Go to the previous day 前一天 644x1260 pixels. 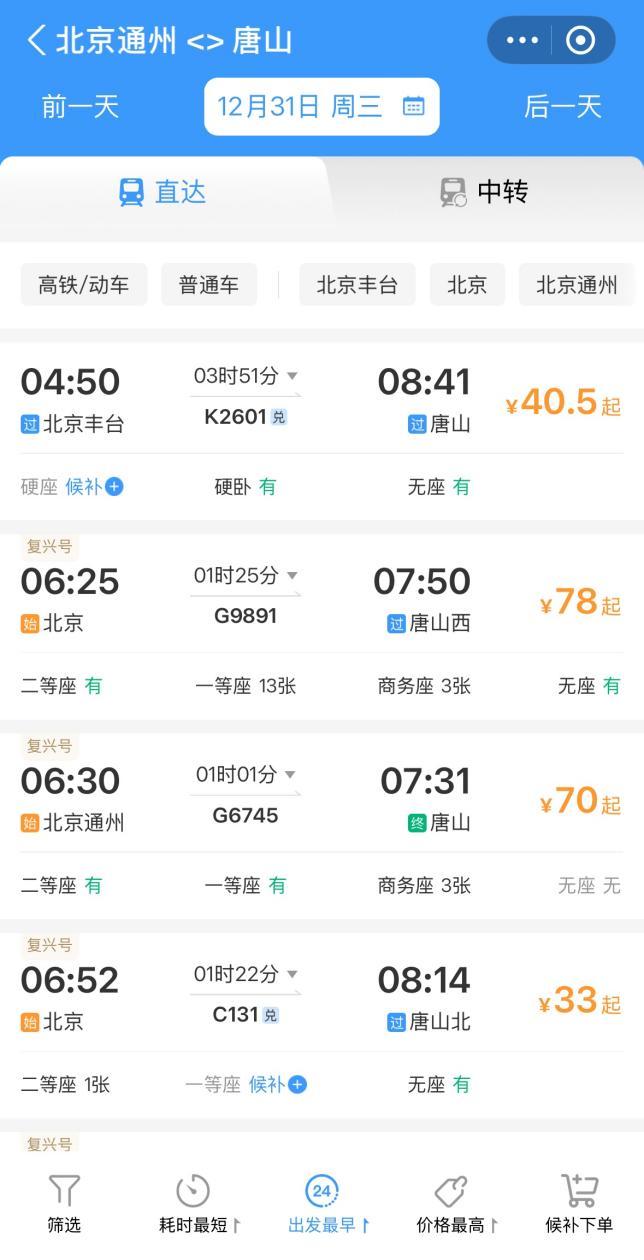point(80,107)
